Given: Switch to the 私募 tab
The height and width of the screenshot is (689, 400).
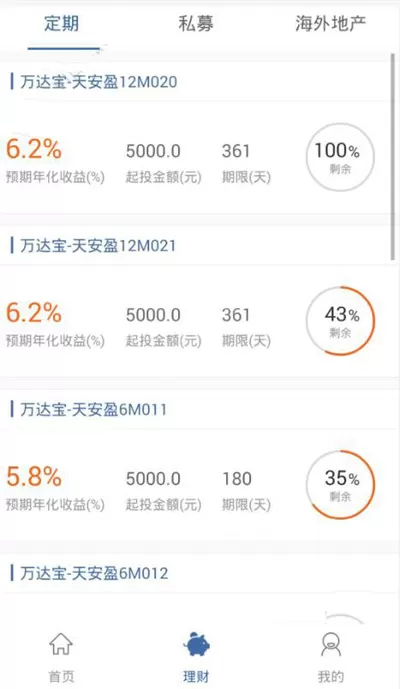Looking at the screenshot, I should 196,23.
